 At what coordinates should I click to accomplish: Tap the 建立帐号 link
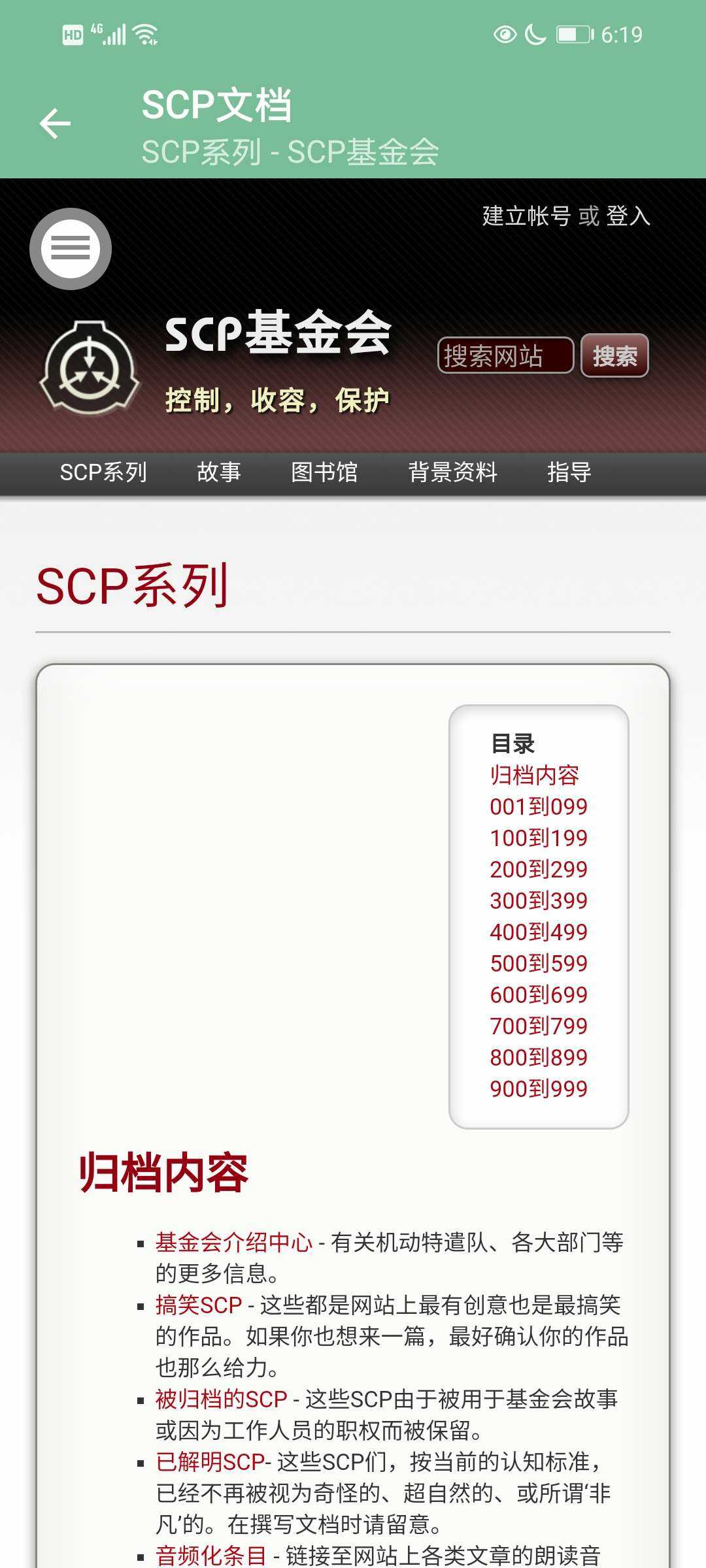tap(526, 216)
